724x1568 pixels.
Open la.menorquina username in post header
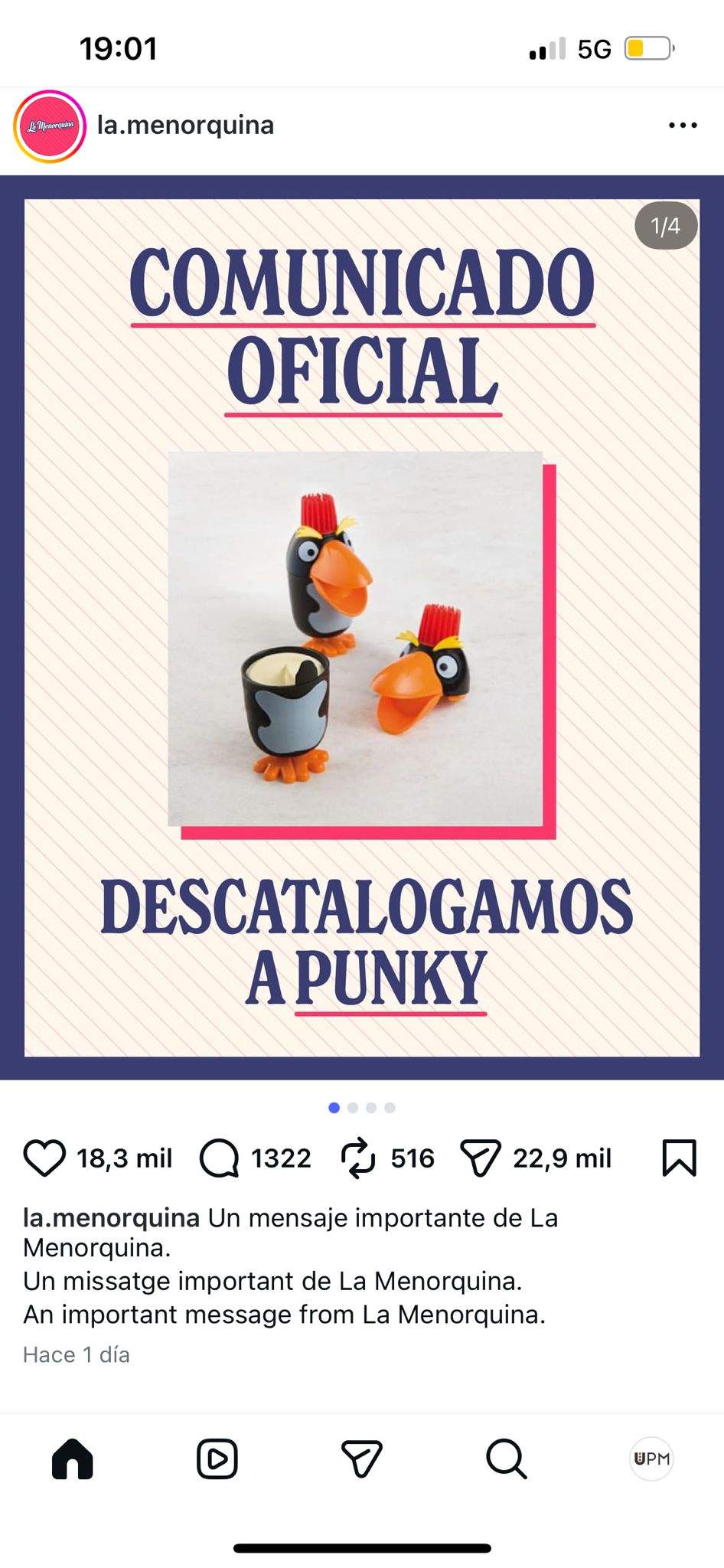coord(185,125)
